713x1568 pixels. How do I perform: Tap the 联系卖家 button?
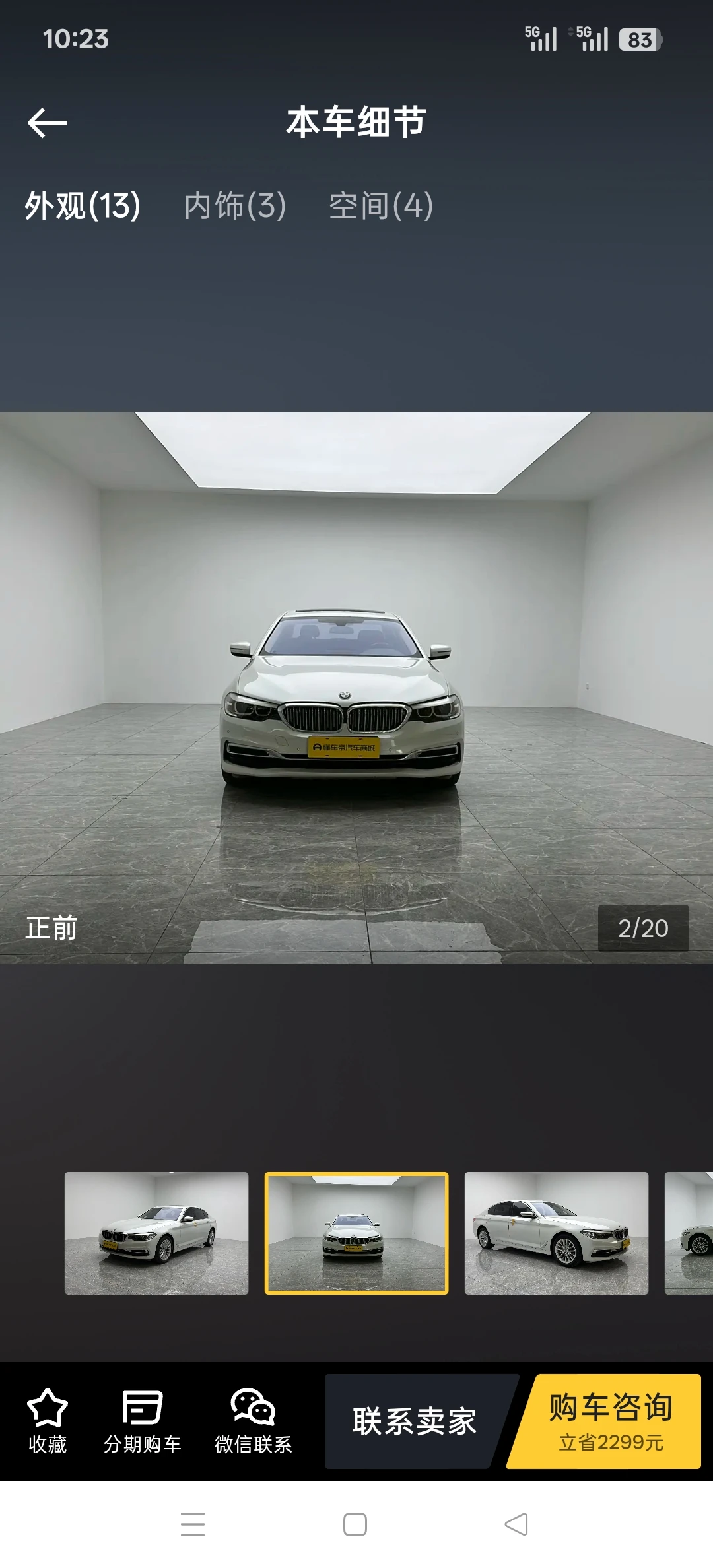(415, 1421)
